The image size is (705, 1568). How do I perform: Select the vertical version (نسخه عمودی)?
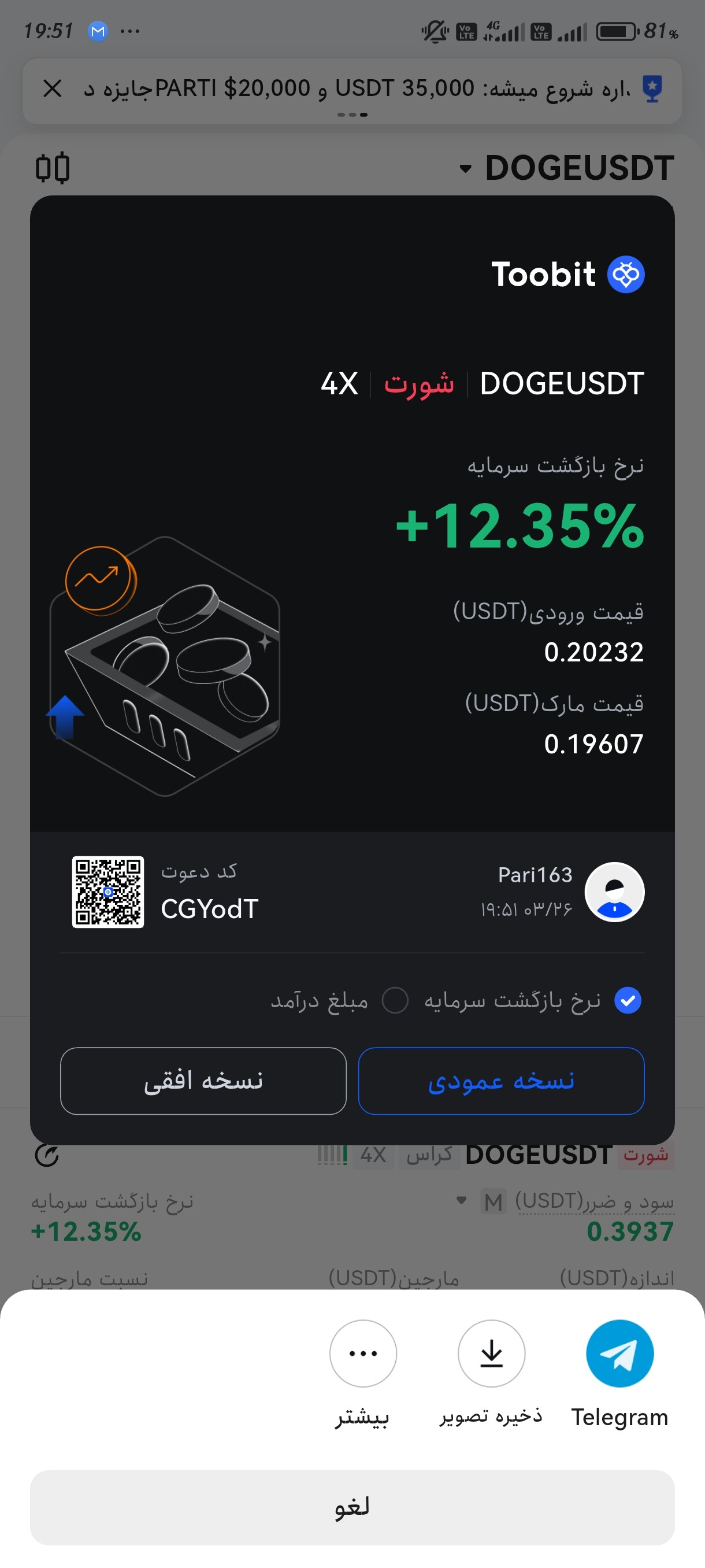(x=500, y=1081)
